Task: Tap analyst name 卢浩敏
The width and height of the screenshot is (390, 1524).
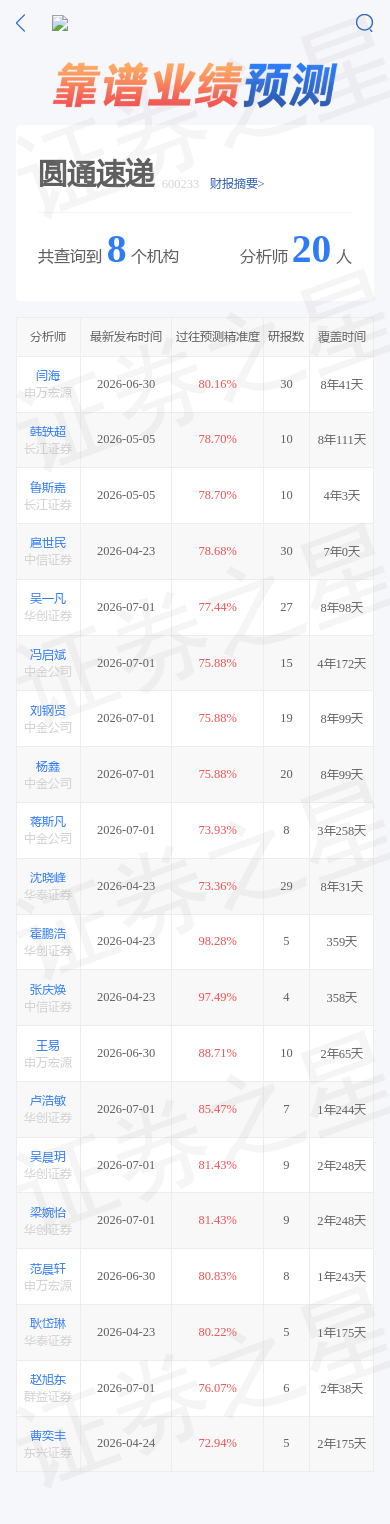Action: tap(48, 1101)
